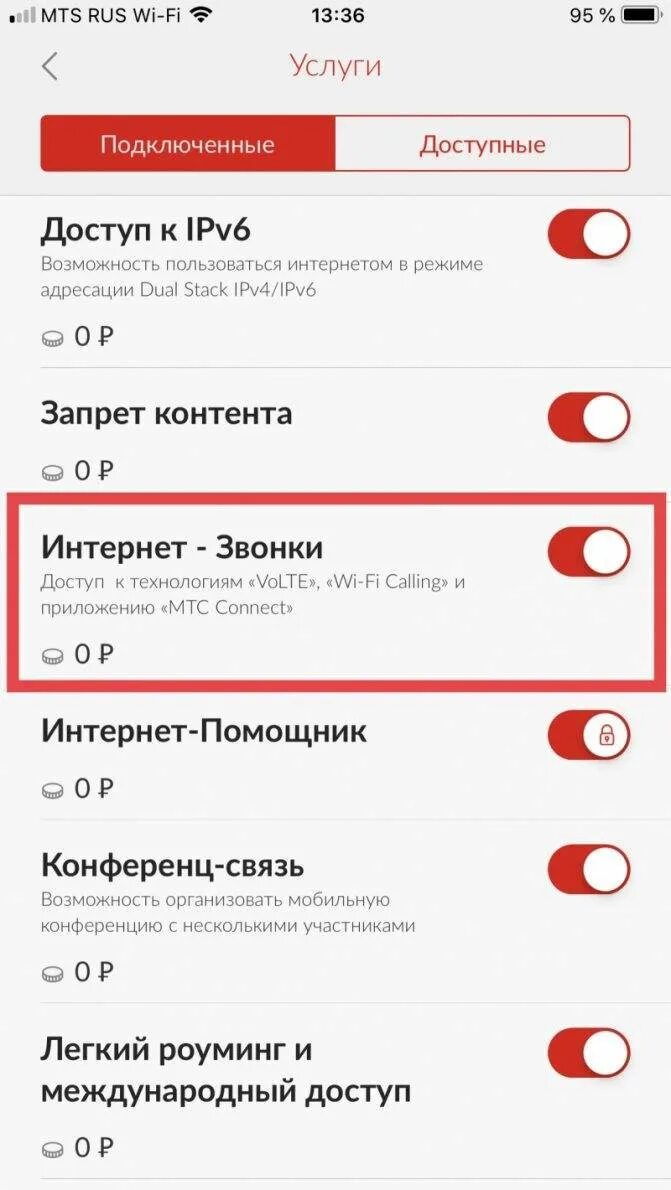Disable the Конференц-связь switch

[x=589, y=869]
